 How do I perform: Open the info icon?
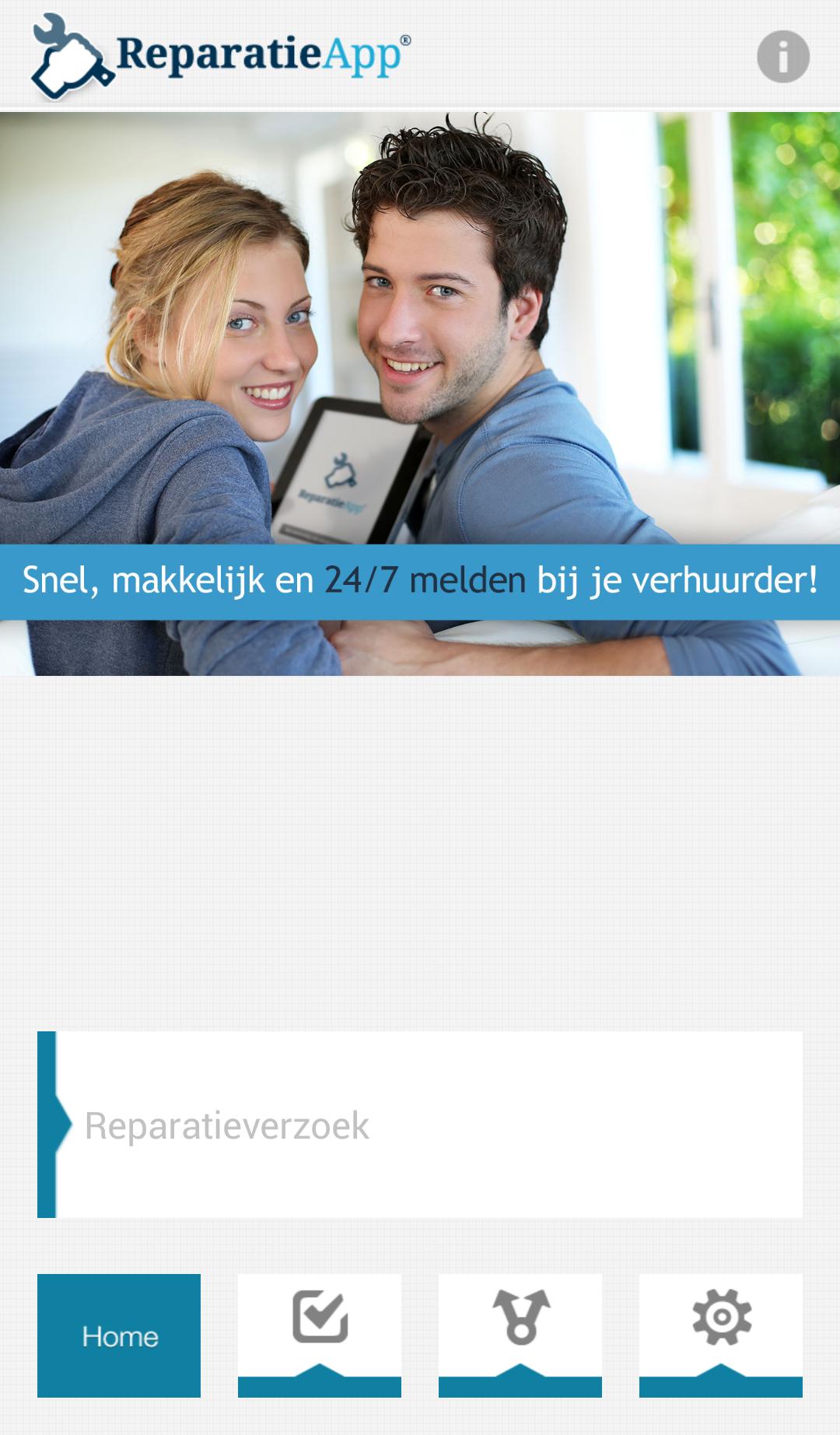(782, 57)
